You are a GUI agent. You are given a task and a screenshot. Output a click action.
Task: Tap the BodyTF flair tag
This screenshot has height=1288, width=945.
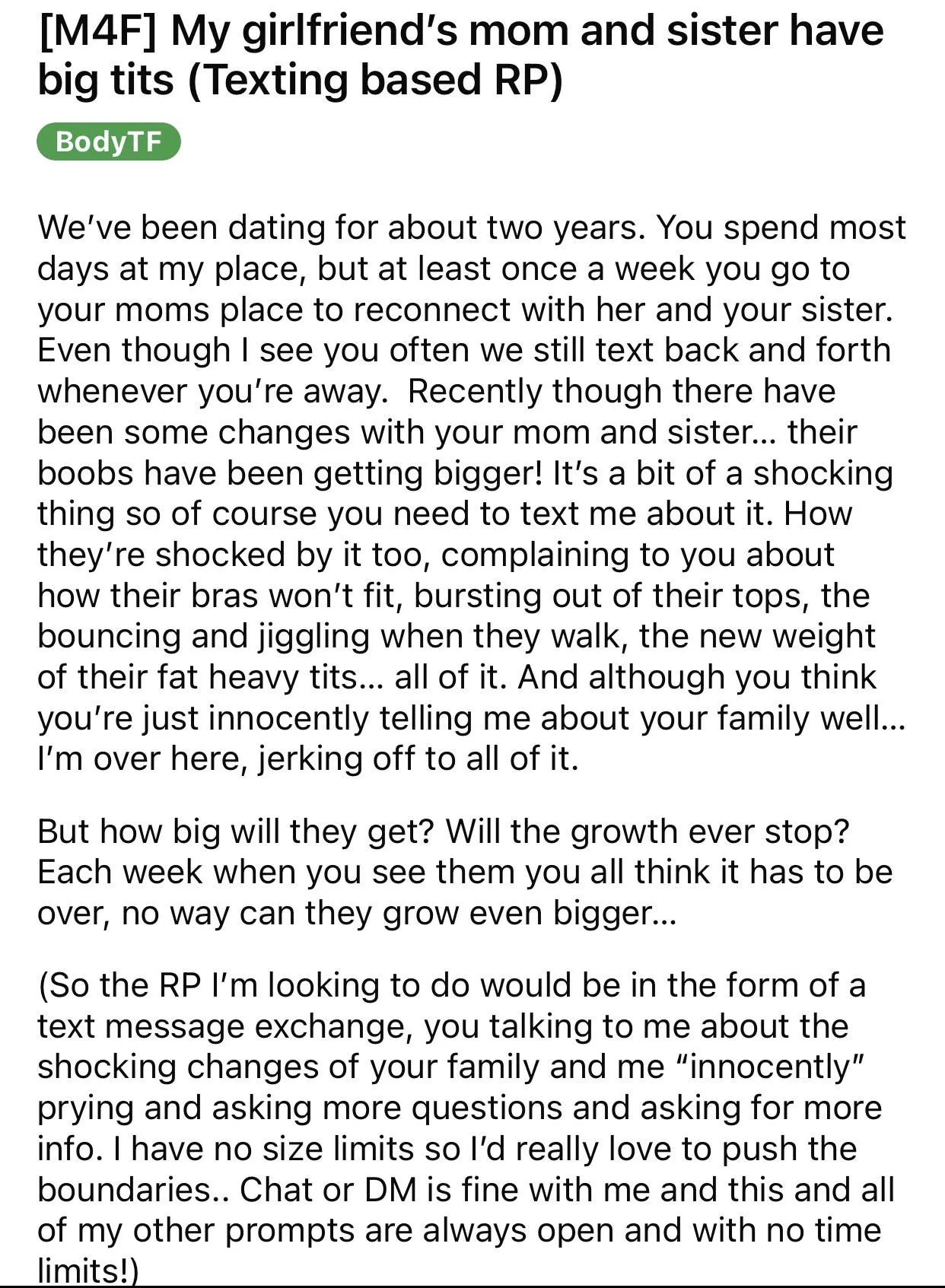(x=108, y=142)
